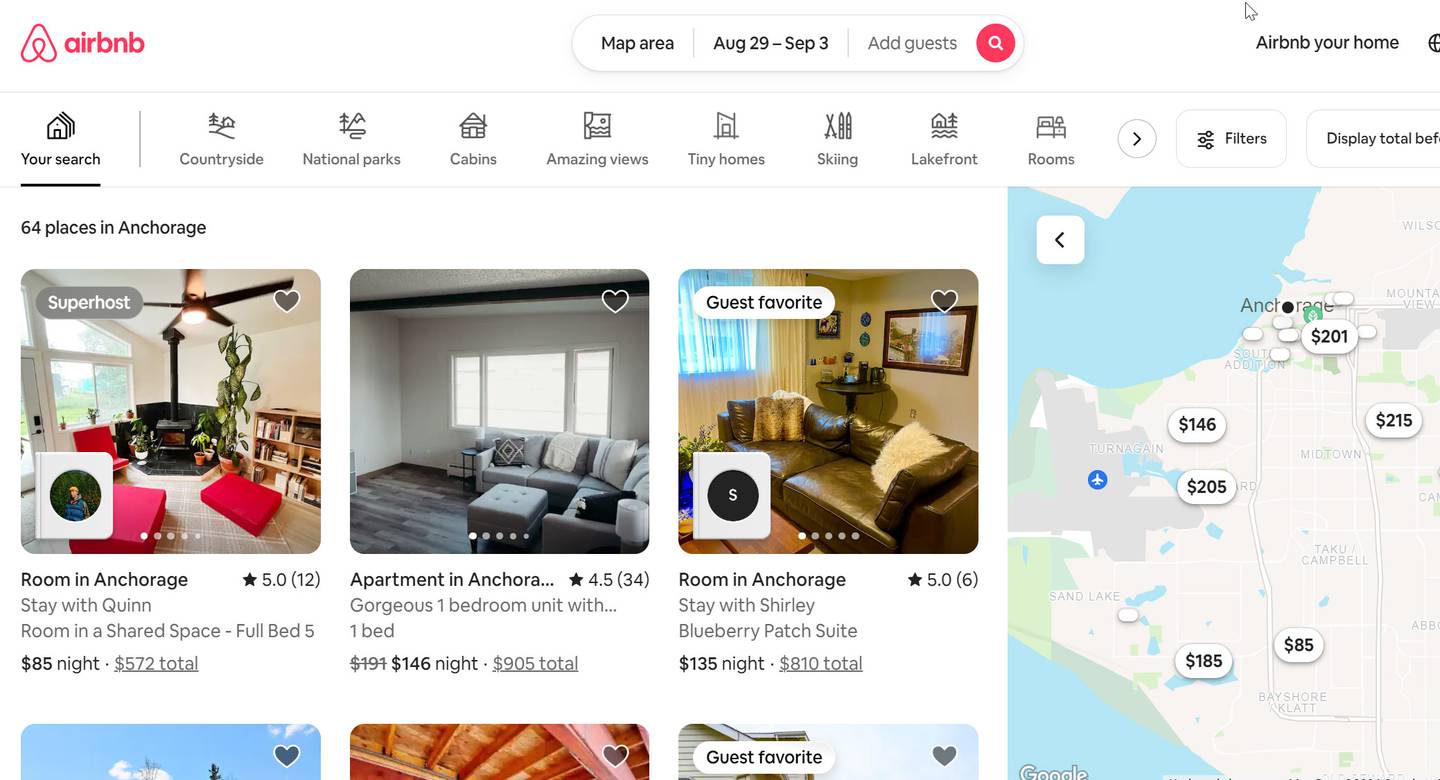This screenshot has height=780, width=1440.
Task: Select the $201 price marker on the map
Action: (x=1329, y=337)
